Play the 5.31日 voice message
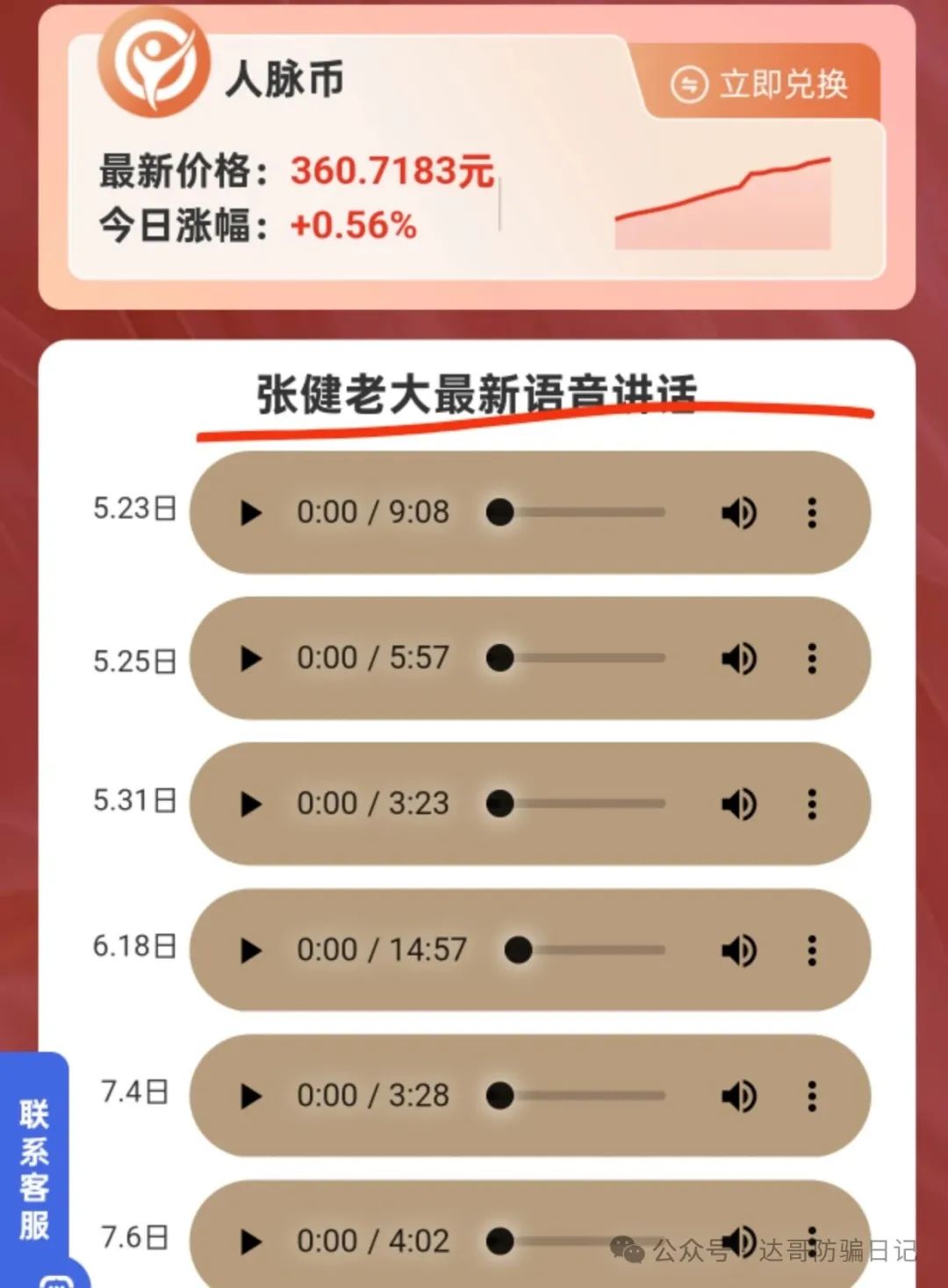Screen dimensions: 948x1288 point(251,804)
